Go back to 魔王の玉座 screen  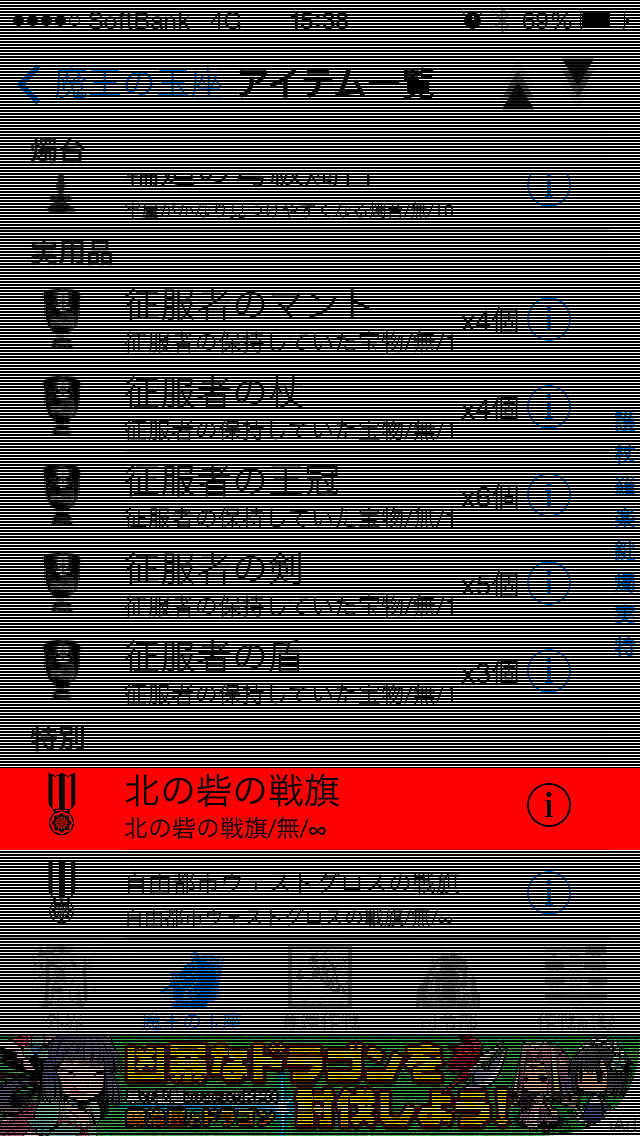pyautogui.click(x=118, y=84)
